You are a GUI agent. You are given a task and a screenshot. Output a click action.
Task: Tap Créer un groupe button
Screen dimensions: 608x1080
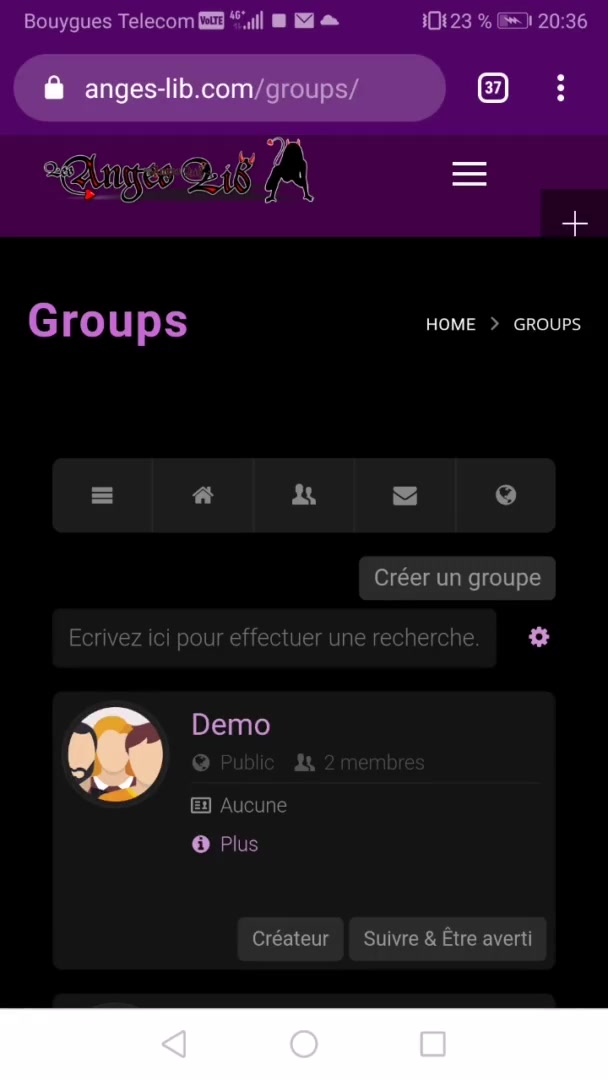[457, 578]
